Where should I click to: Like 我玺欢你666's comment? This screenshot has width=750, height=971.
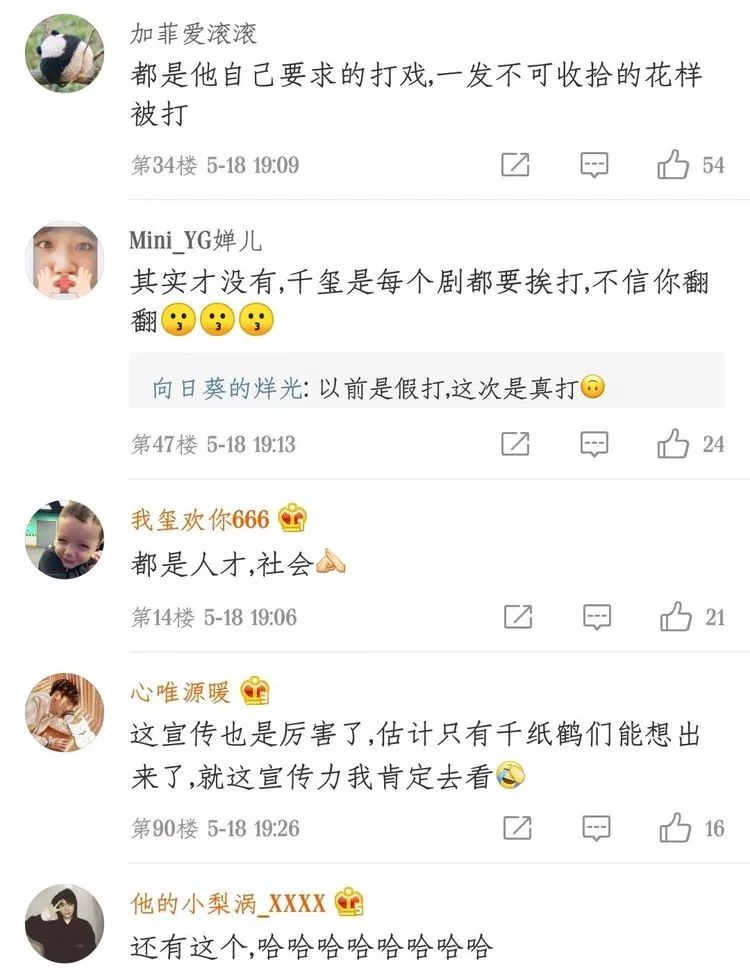point(676,617)
